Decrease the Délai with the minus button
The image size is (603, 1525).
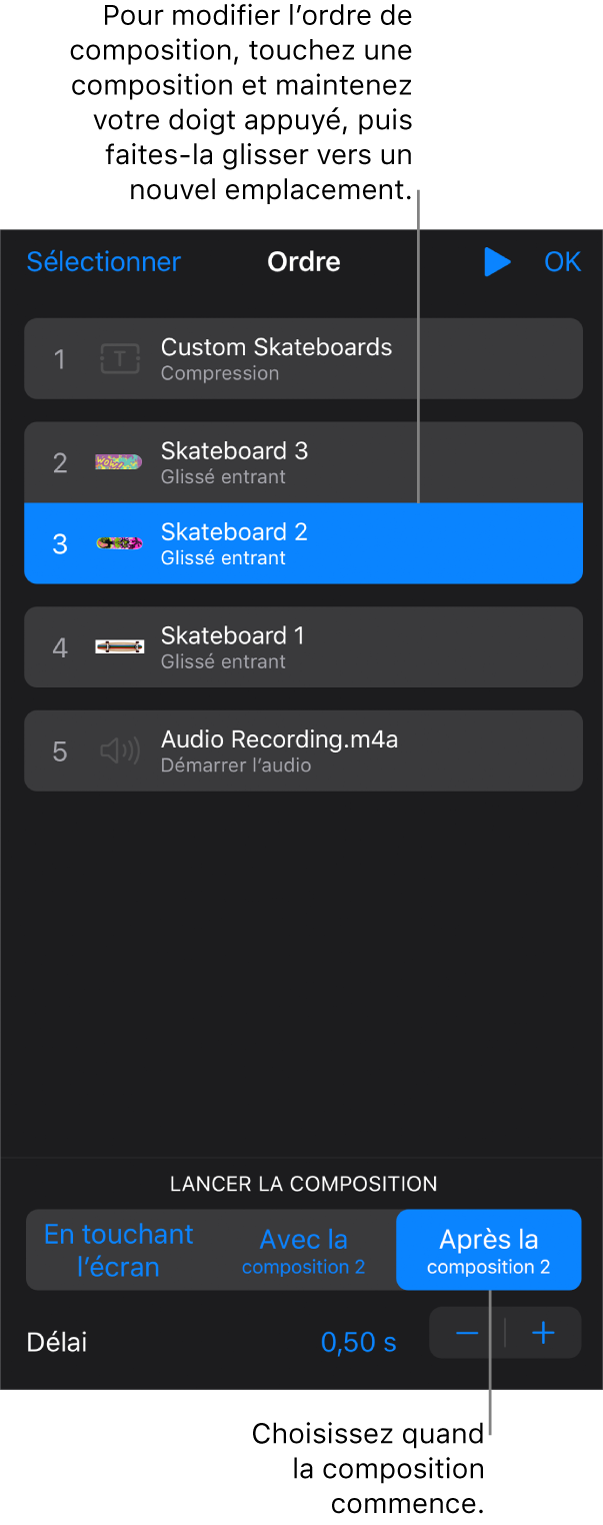point(467,1333)
